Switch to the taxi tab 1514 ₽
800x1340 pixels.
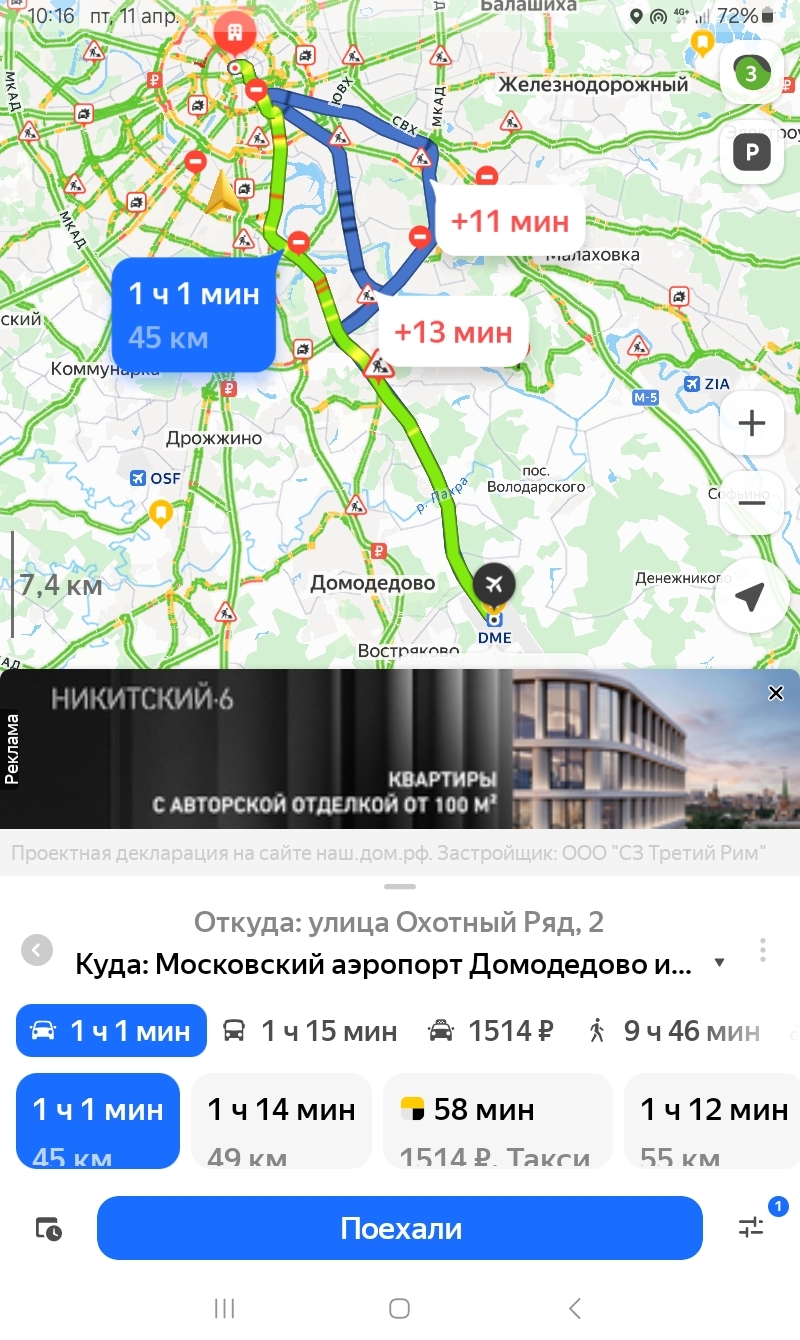coord(492,1031)
